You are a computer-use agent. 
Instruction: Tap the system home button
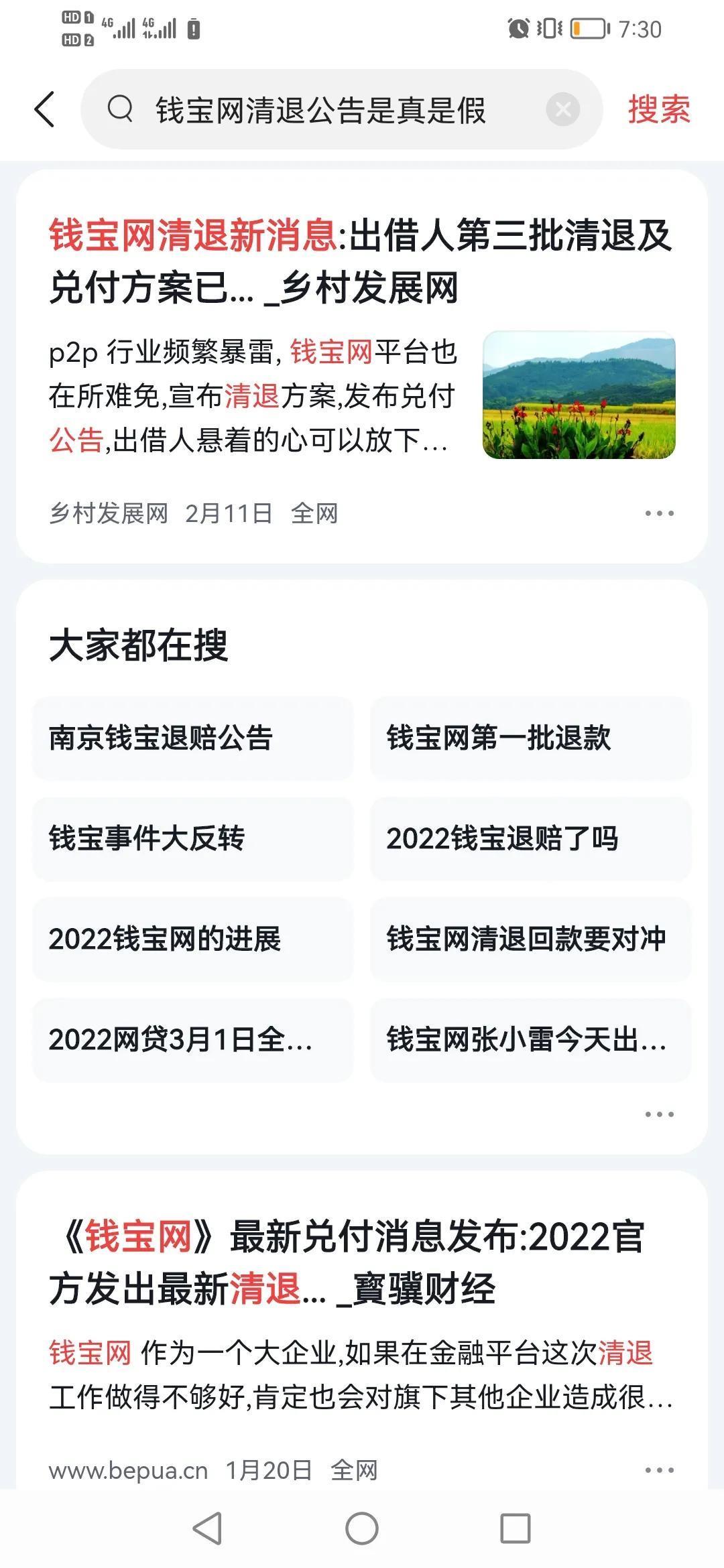(x=362, y=1528)
